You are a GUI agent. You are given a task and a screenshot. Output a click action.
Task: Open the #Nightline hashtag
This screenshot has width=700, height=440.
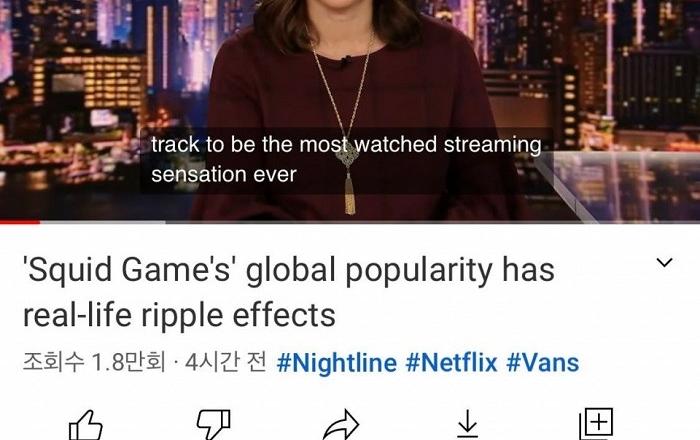click(336, 362)
